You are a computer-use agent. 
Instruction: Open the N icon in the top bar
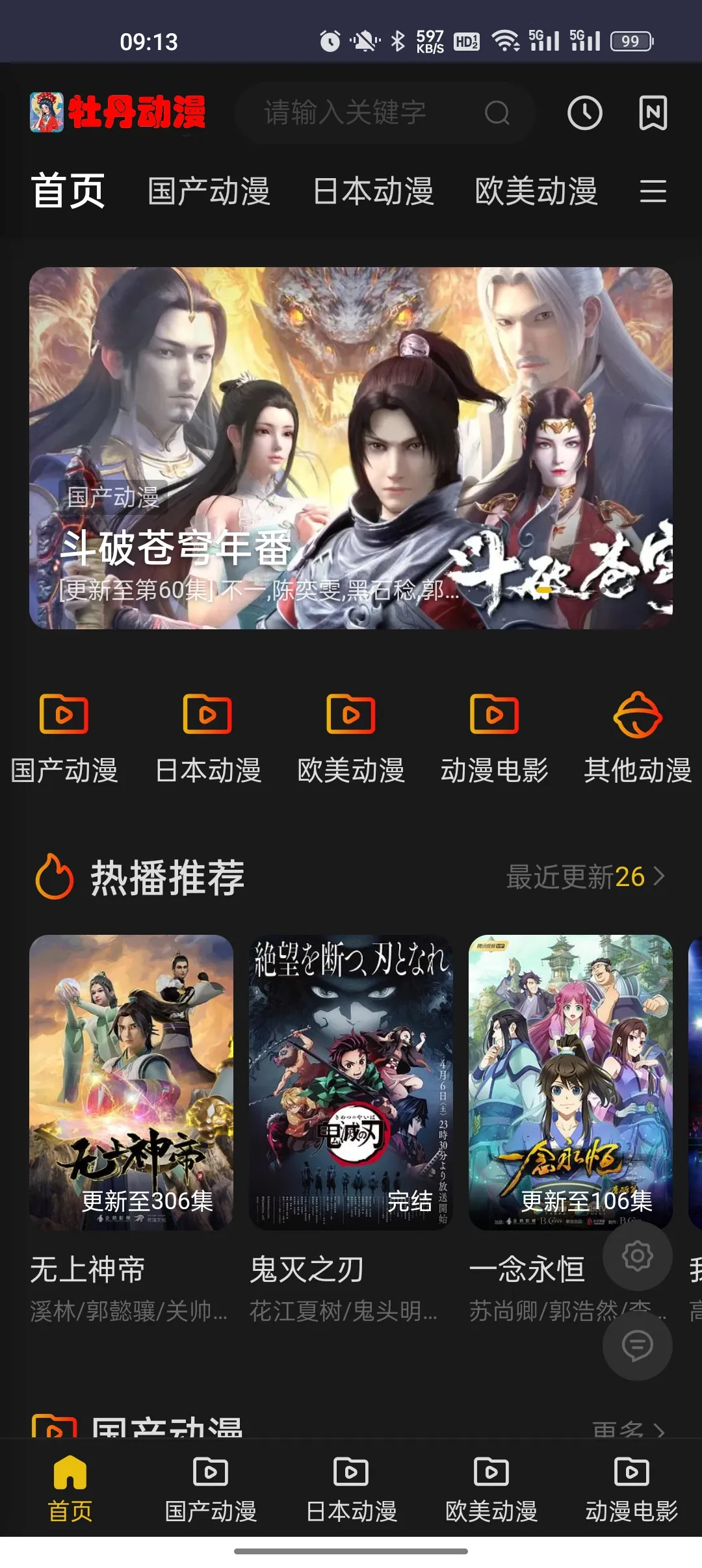pos(653,113)
